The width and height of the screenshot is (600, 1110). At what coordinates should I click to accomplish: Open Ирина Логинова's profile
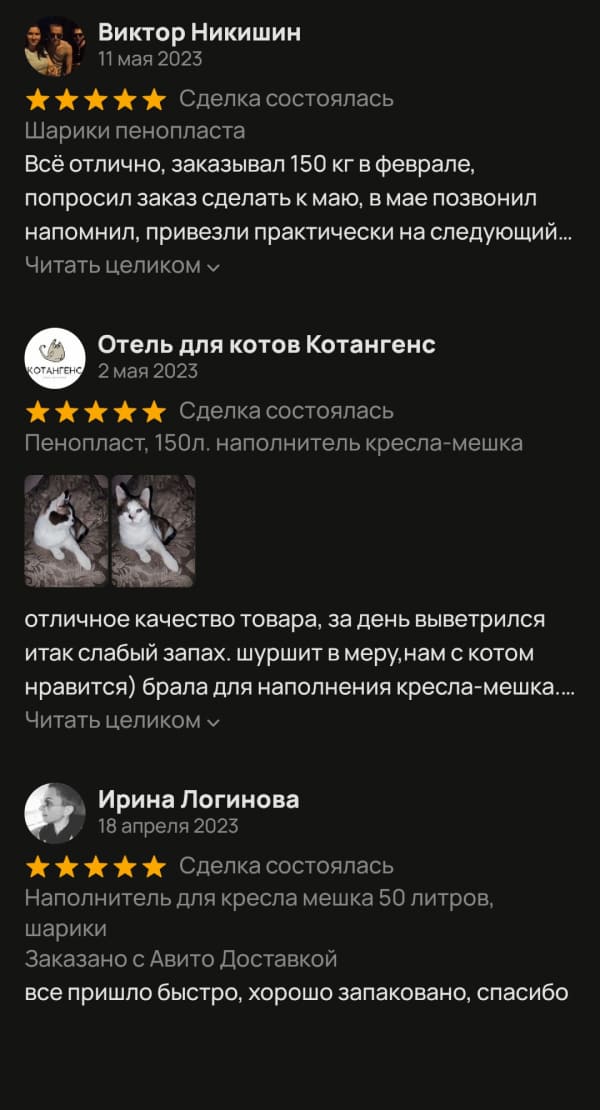(x=198, y=800)
